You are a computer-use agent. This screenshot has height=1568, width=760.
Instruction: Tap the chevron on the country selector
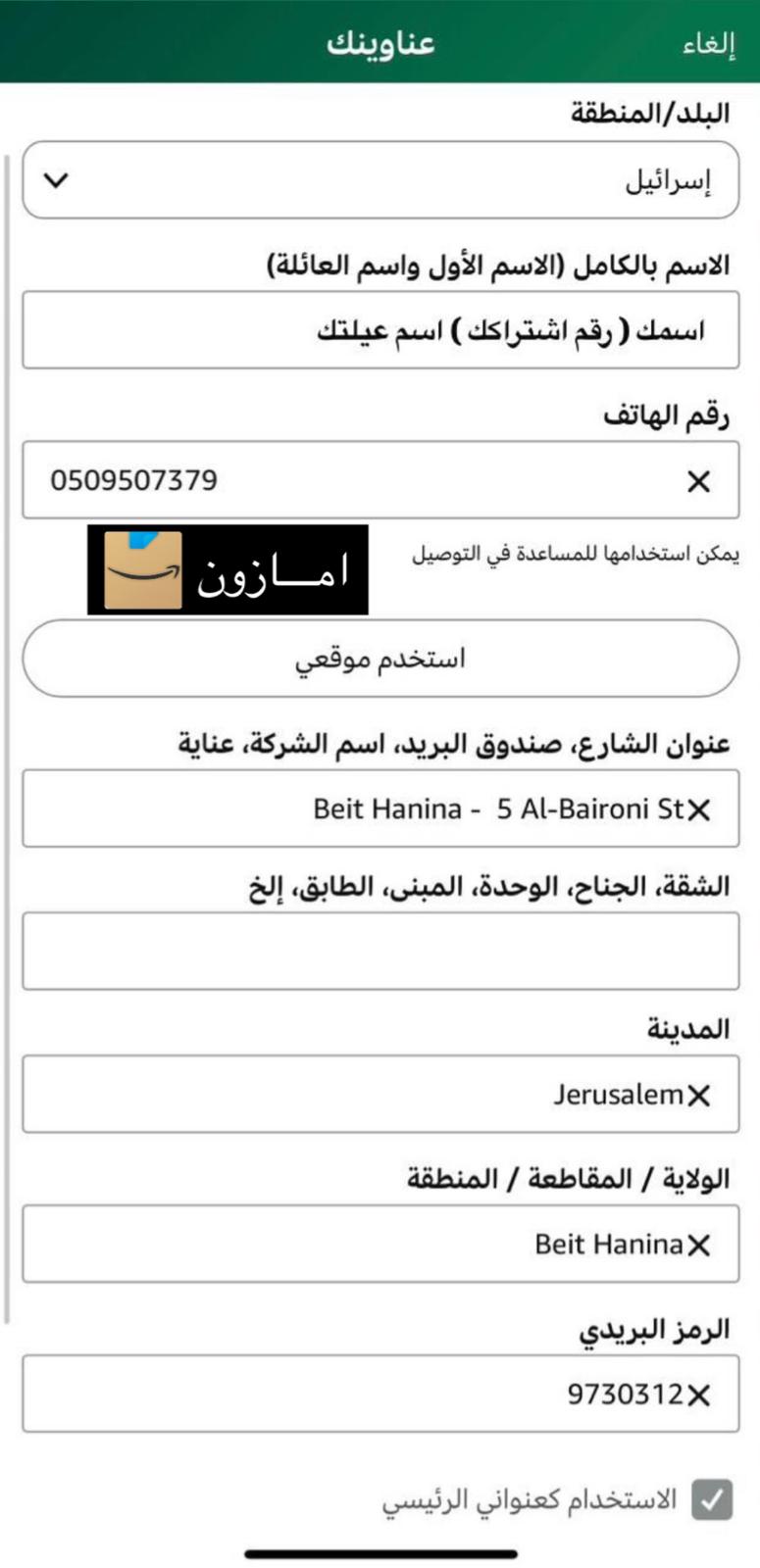click(54, 180)
